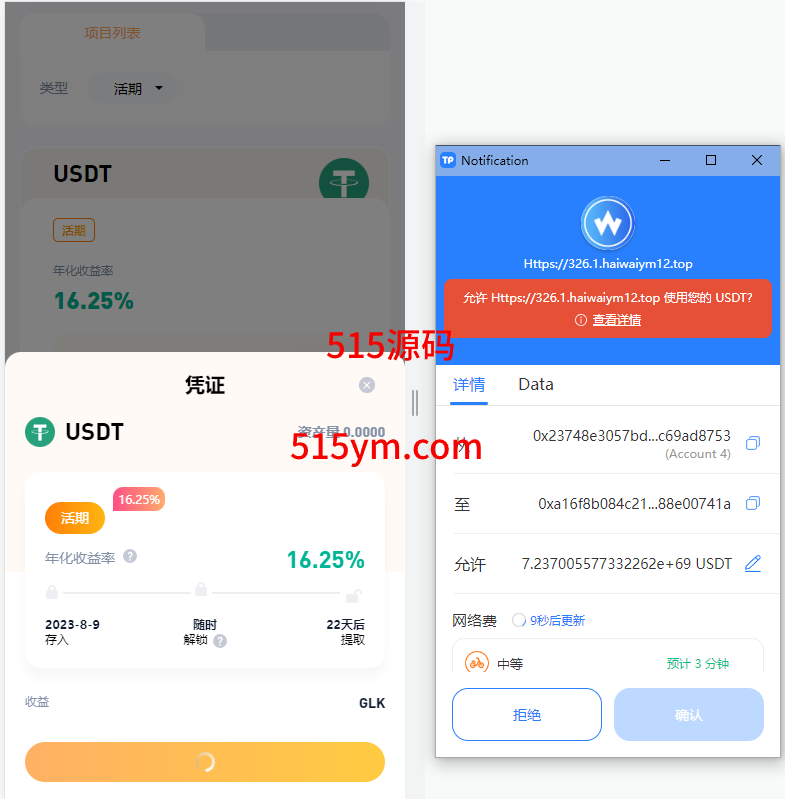Select the 详情 tab
The width and height of the screenshot is (785, 799).
468,384
